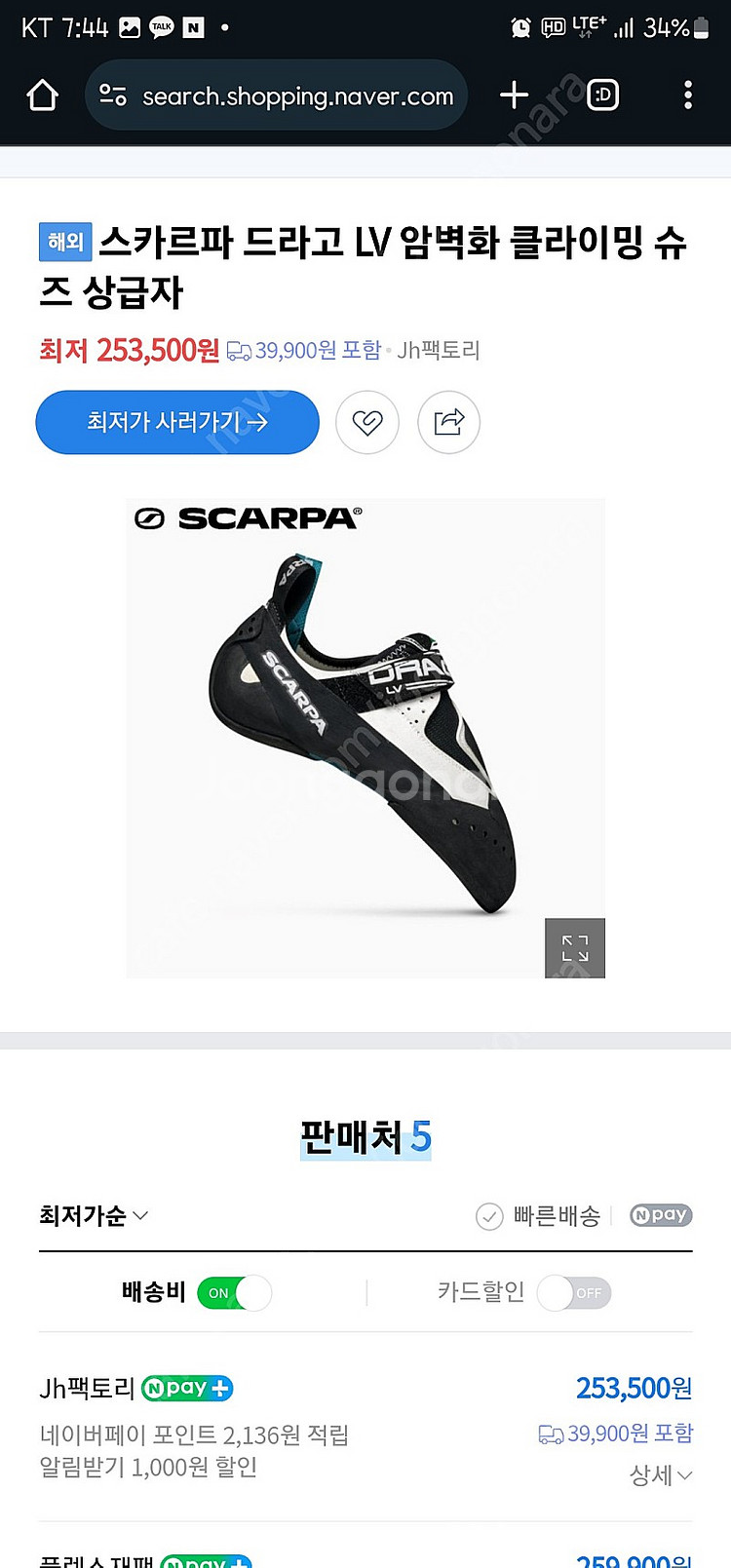Expand 상세 for the Jh팩토리 offer
This screenshot has width=731, height=1568.
tap(661, 1475)
